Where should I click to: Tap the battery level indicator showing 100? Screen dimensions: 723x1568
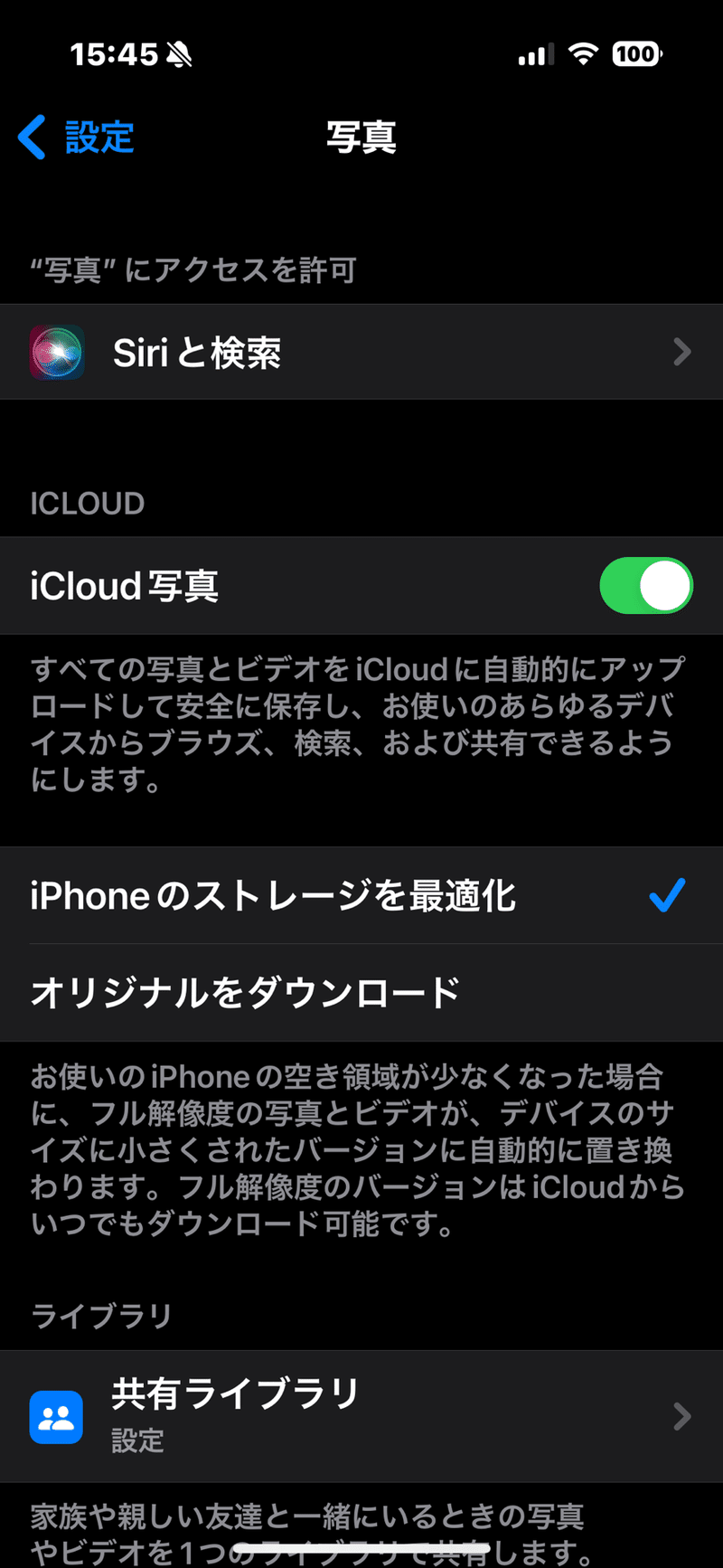coord(636,54)
